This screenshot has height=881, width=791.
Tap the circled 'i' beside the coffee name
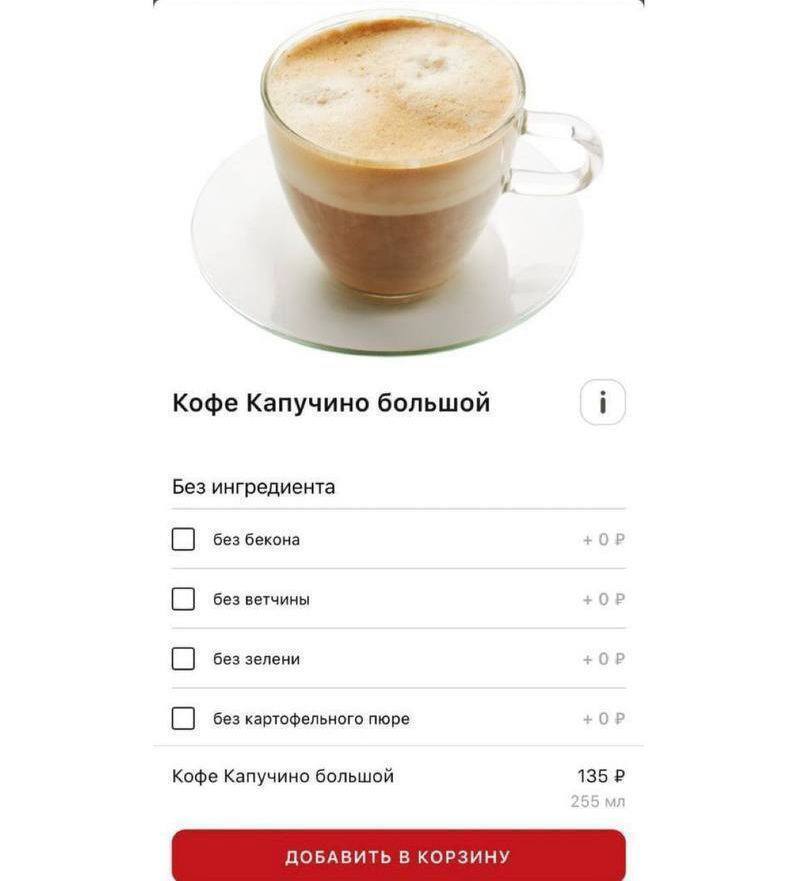604,403
